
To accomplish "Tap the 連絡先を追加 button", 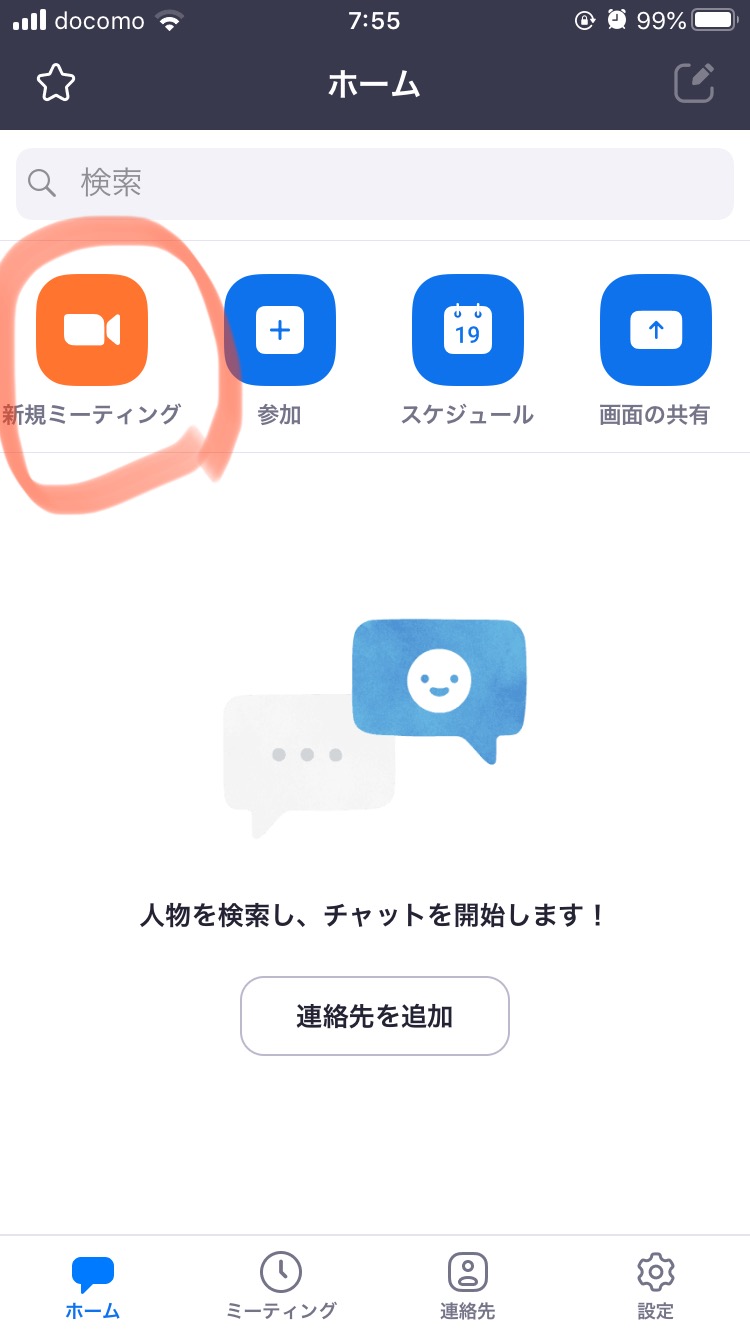I will pyautogui.click(x=375, y=1016).
